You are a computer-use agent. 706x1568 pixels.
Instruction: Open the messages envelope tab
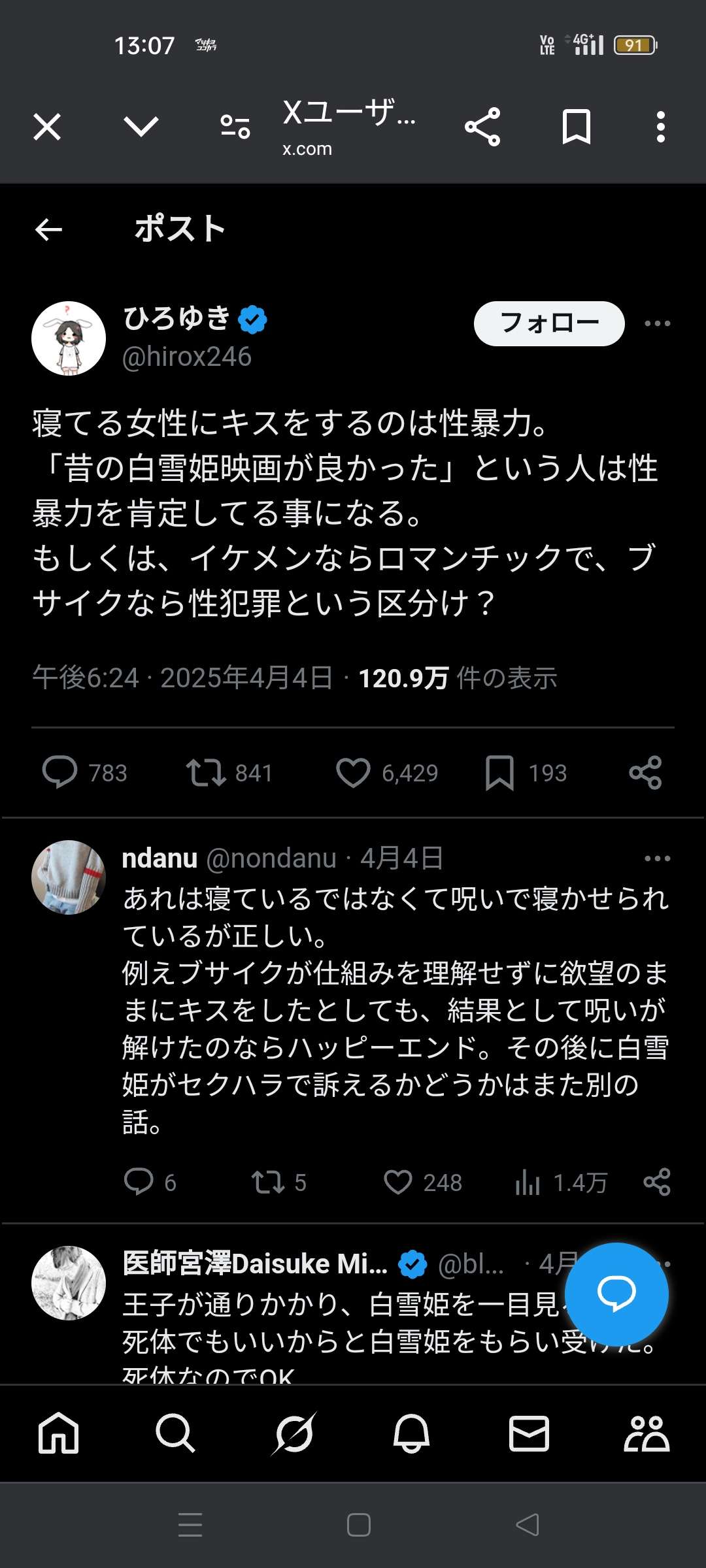[x=529, y=1433]
